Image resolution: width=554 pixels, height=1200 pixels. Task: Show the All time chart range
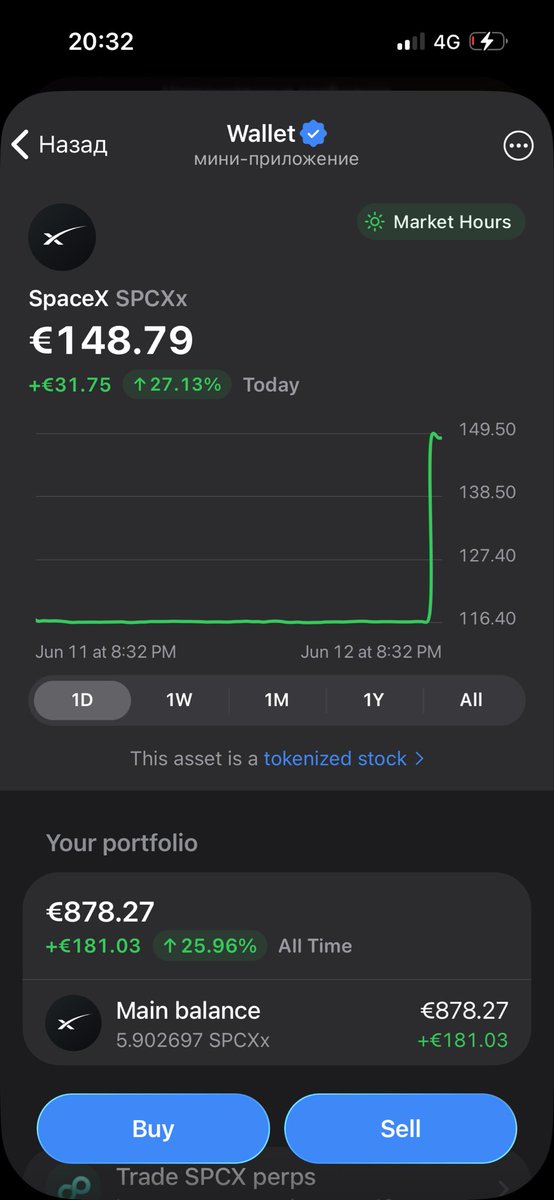pos(471,700)
